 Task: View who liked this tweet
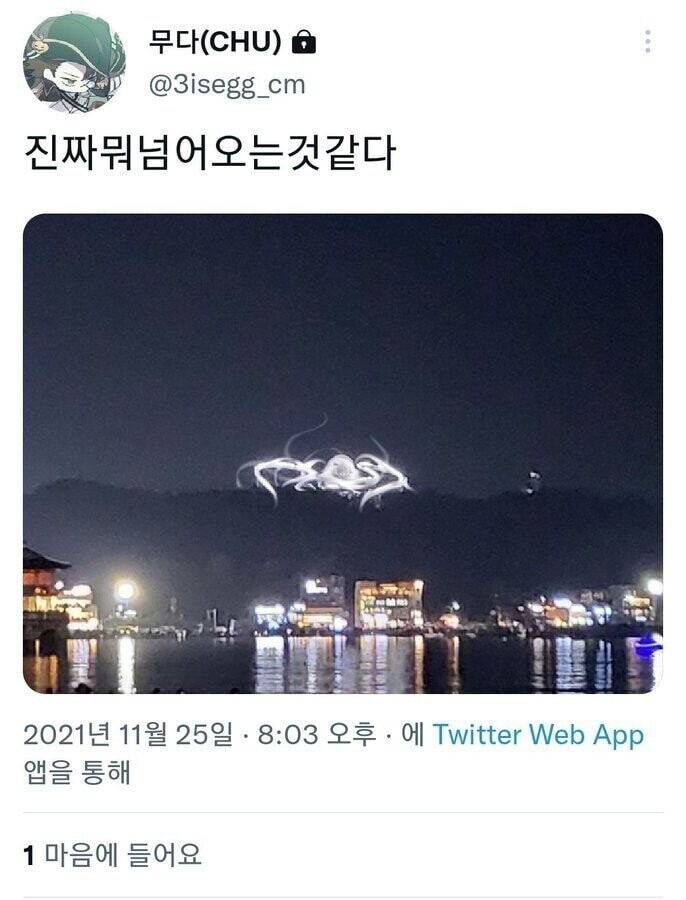(112, 855)
